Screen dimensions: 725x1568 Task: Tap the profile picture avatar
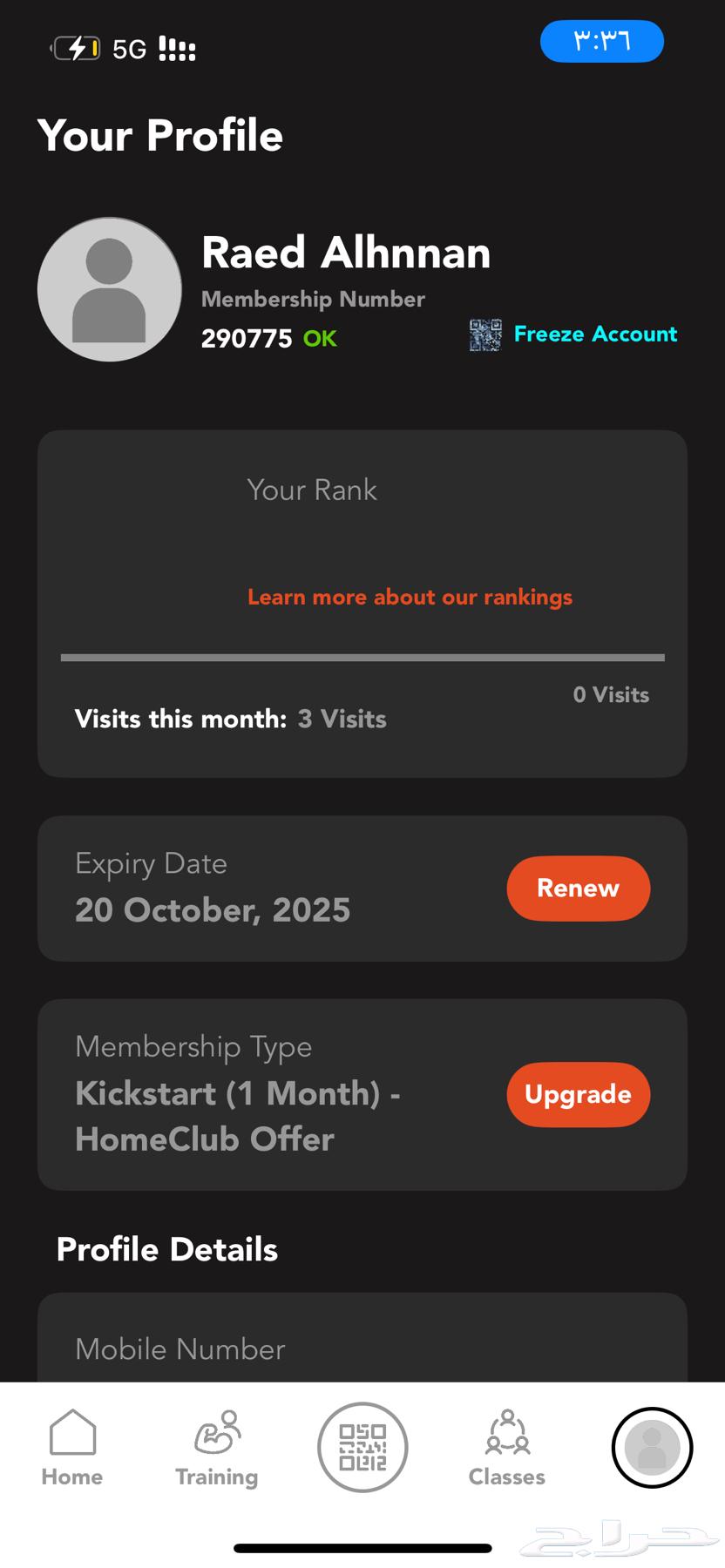tap(110, 289)
